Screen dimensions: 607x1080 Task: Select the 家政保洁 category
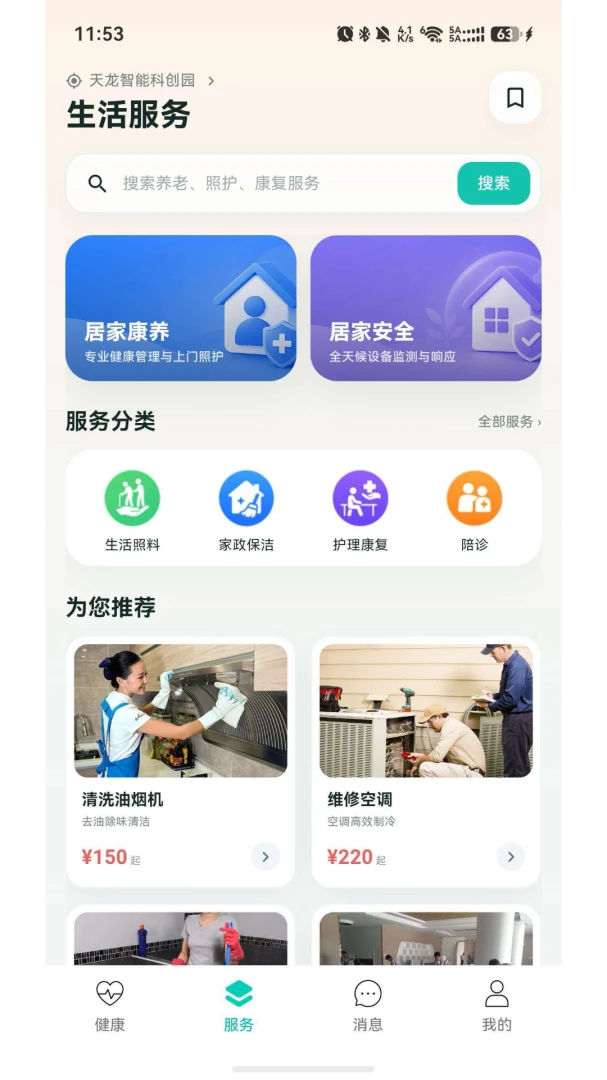pyautogui.click(x=246, y=511)
